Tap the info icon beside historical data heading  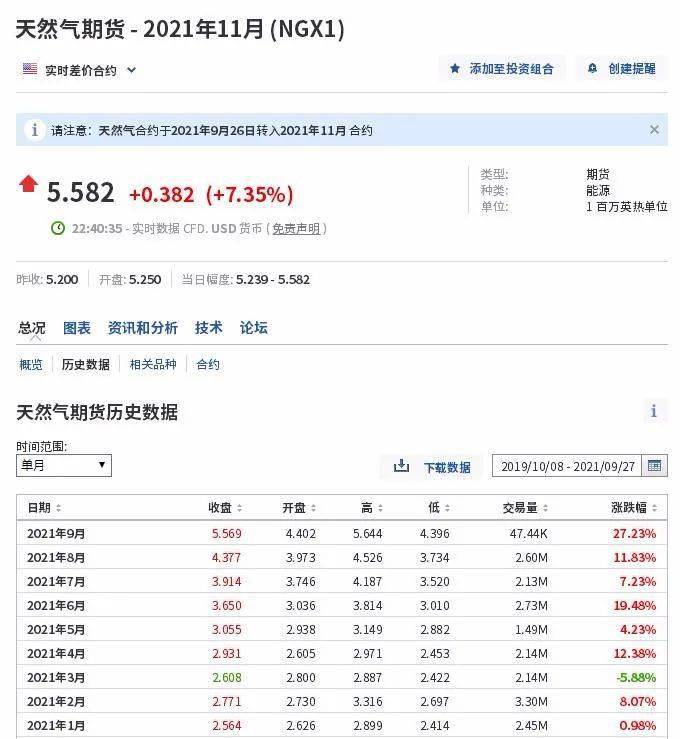point(654,411)
